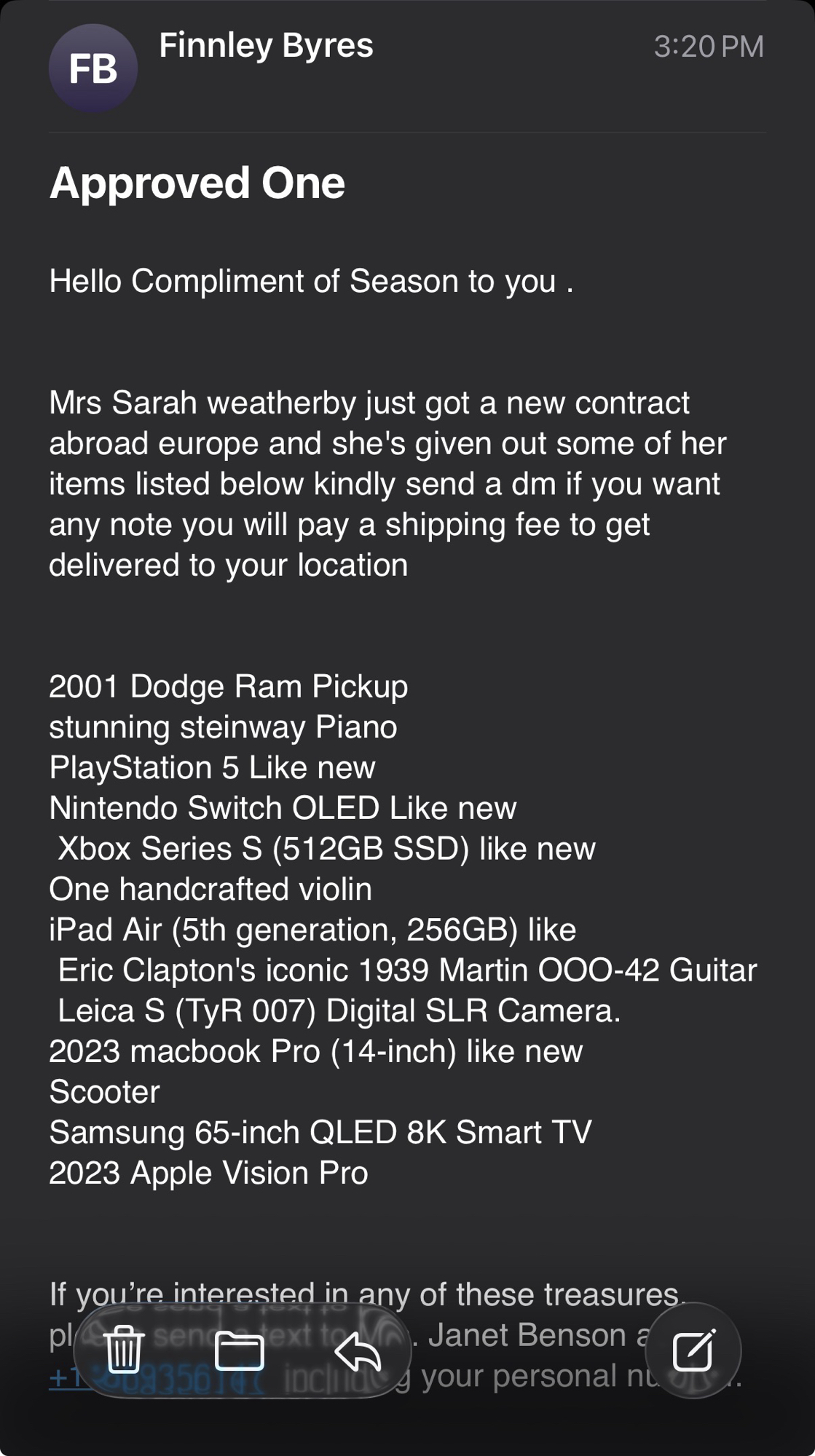
Task: Compose a new email
Action: [693, 1350]
